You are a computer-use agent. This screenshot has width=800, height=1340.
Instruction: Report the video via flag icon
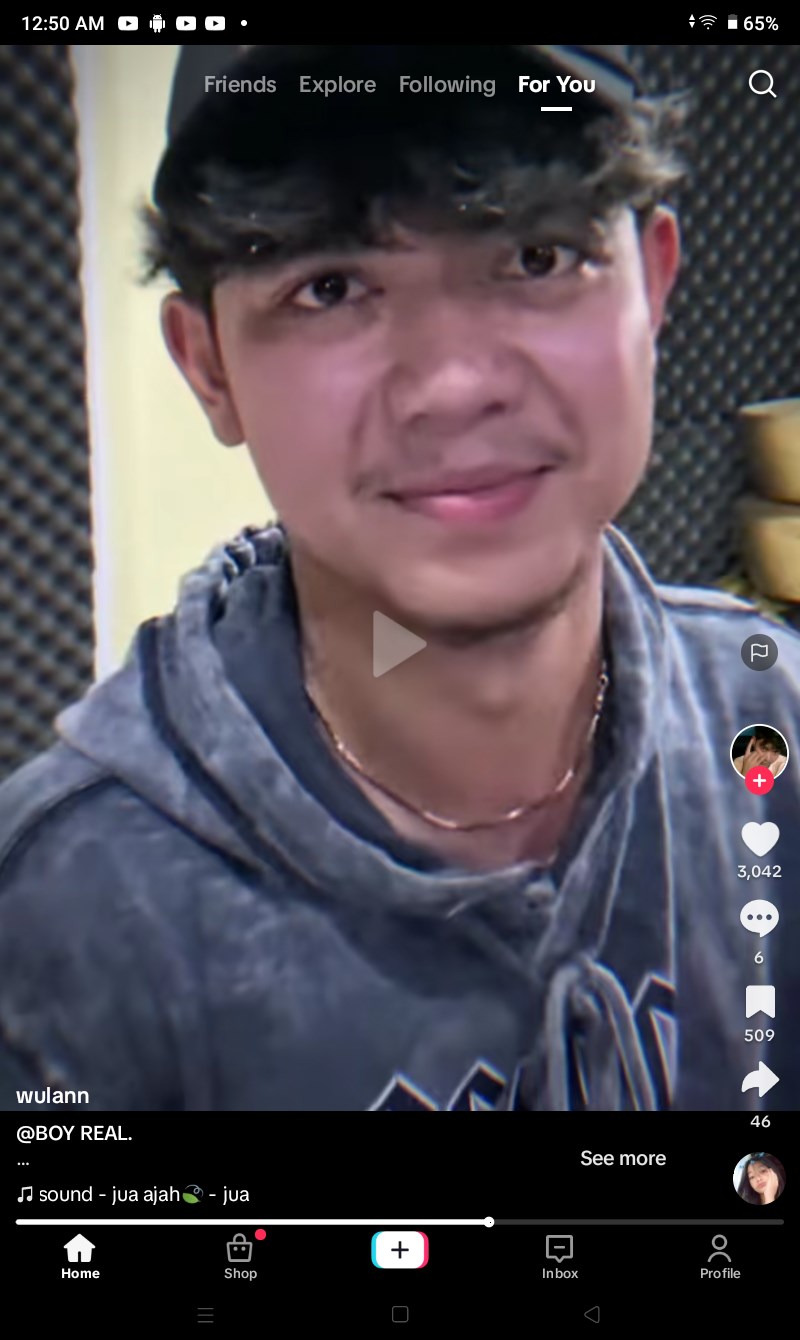pyautogui.click(x=759, y=653)
